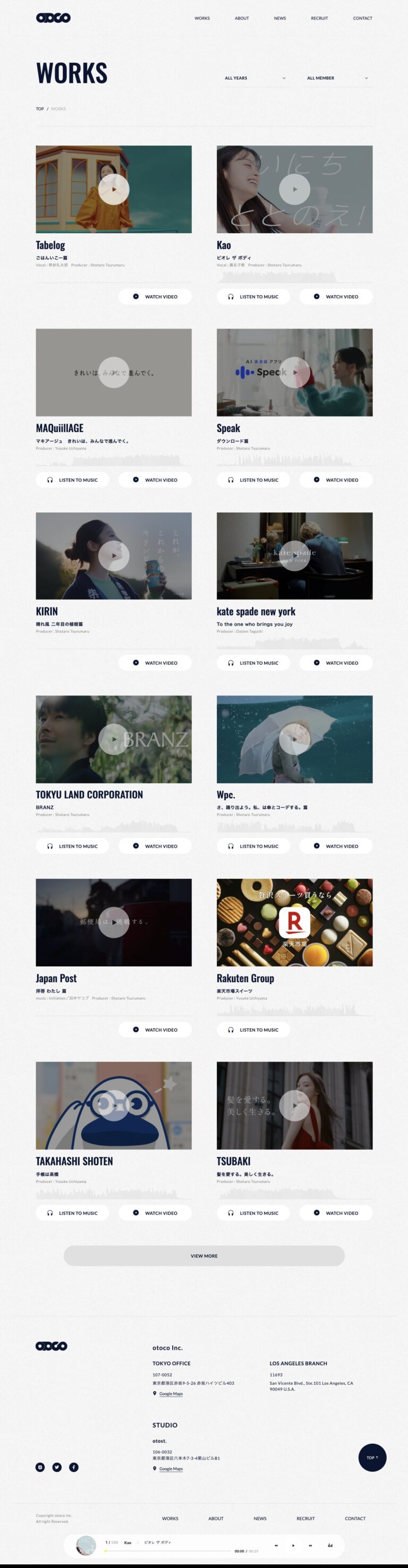Open RECRUIT from the top navigation
Screen dimensions: 408x1568
pos(319,18)
